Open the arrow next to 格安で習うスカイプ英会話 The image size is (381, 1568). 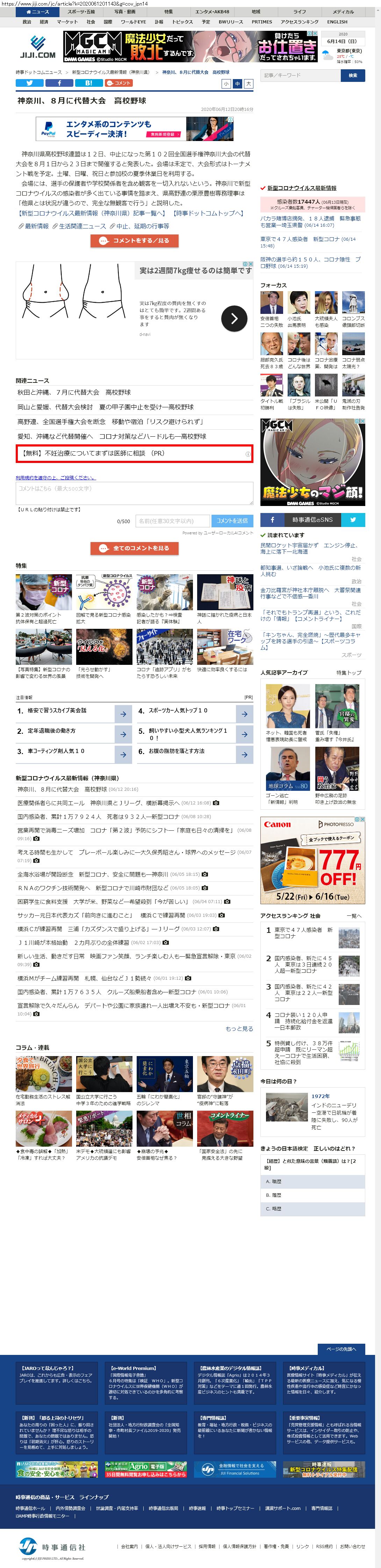[x=123, y=714]
